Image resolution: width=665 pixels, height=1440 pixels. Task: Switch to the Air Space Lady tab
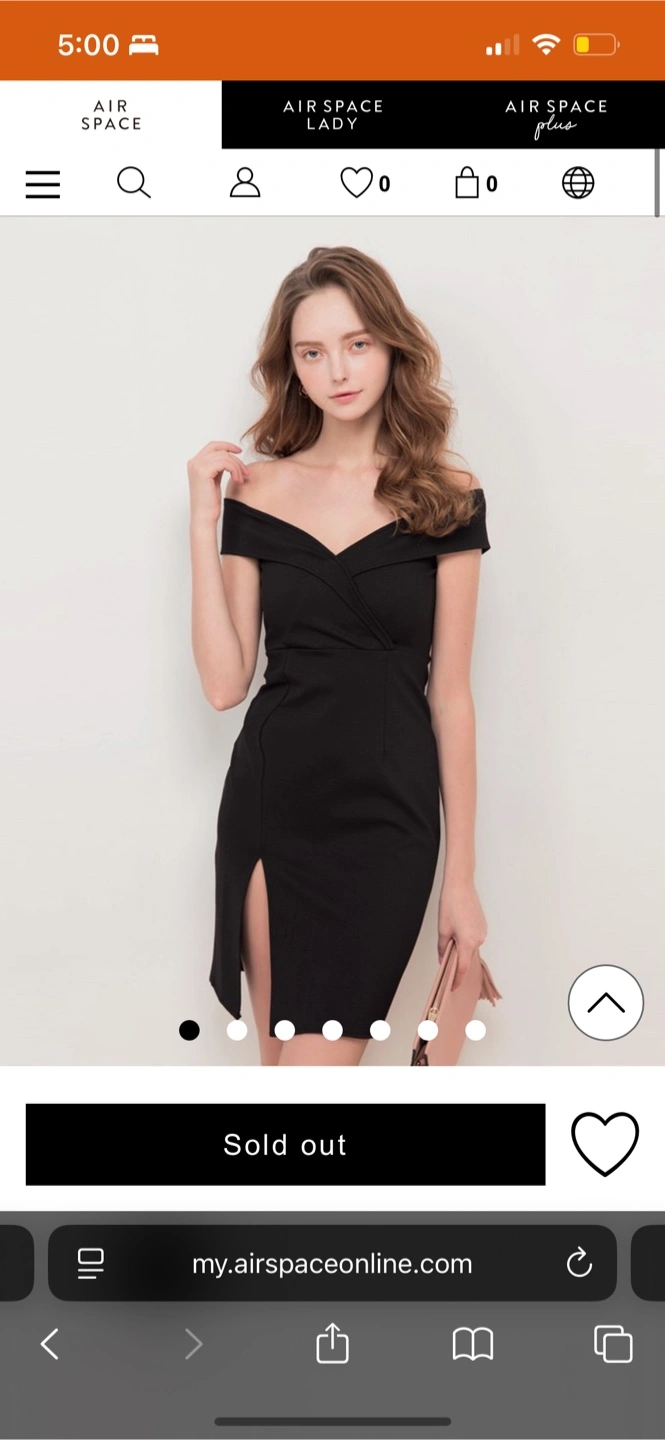pyautogui.click(x=332, y=115)
